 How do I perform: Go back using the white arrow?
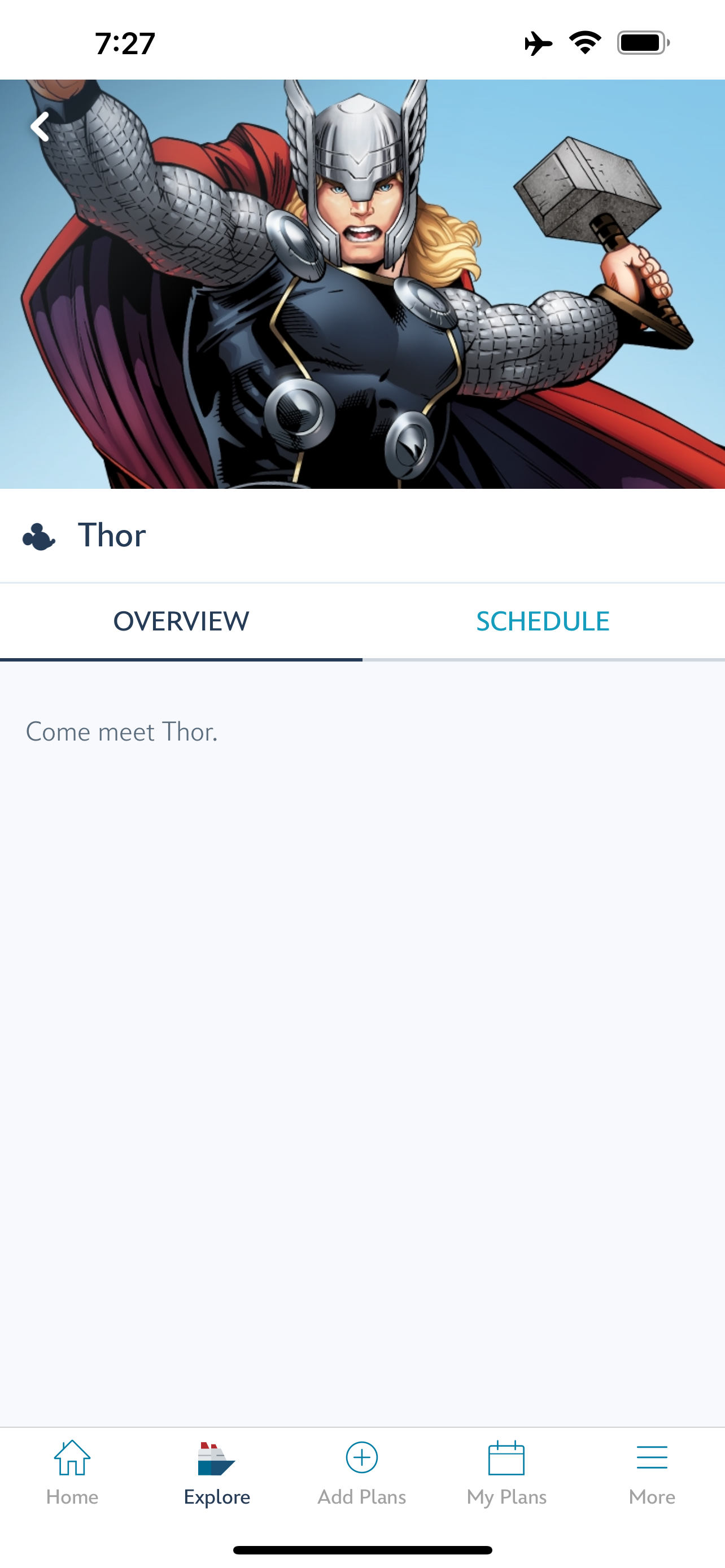pyautogui.click(x=40, y=126)
